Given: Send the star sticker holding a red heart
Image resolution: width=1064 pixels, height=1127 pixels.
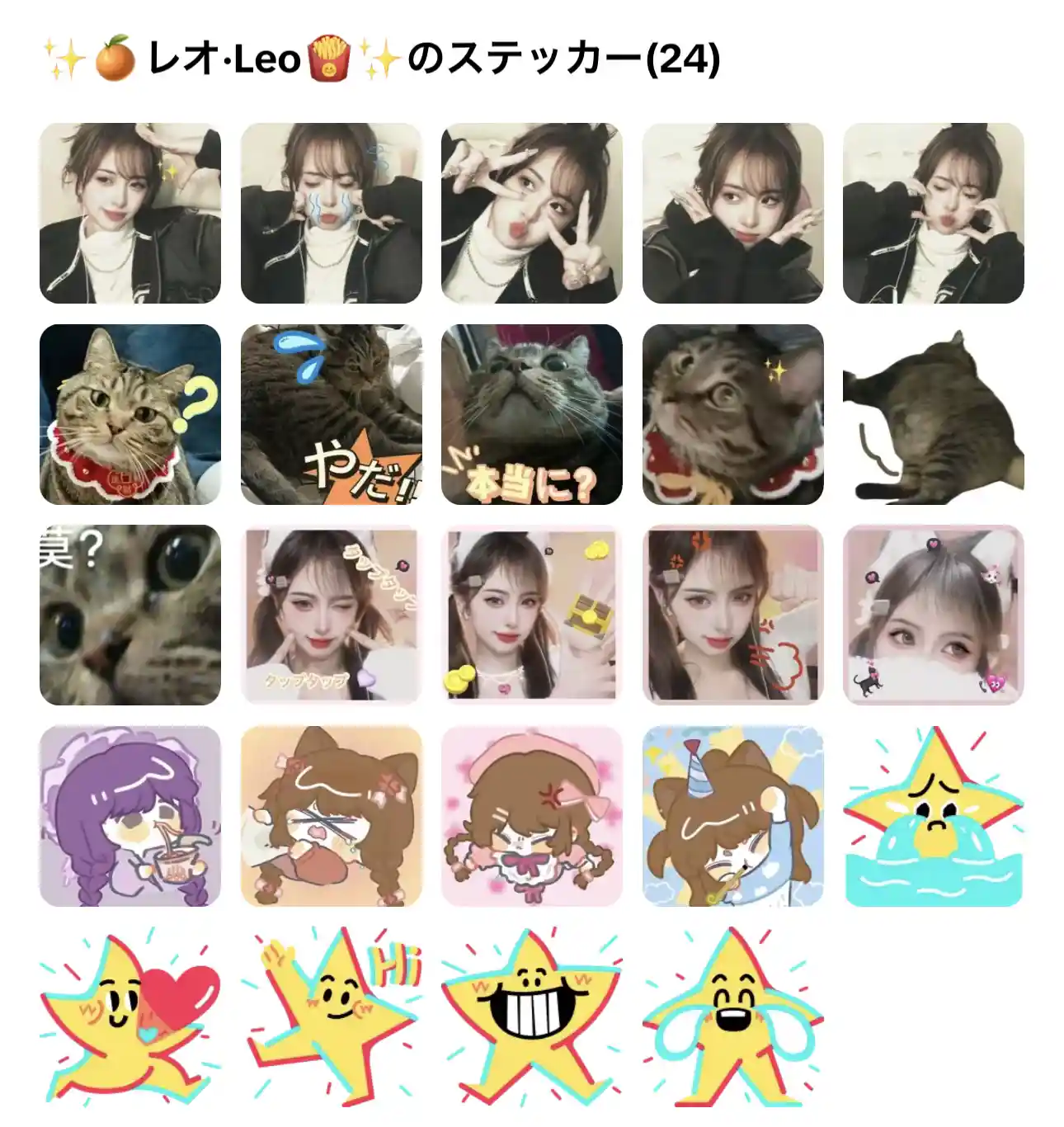Looking at the screenshot, I should (x=130, y=1016).
